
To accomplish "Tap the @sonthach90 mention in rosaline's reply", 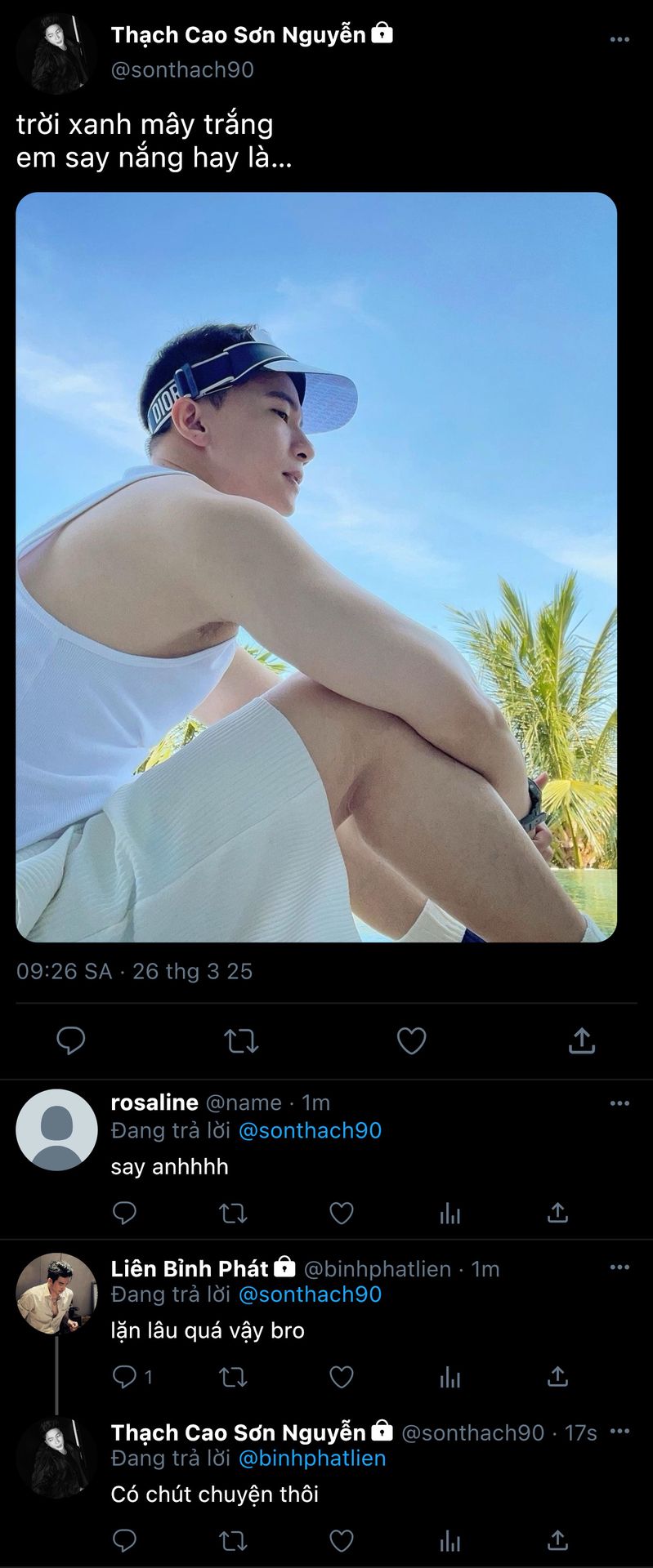I will click(310, 1130).
